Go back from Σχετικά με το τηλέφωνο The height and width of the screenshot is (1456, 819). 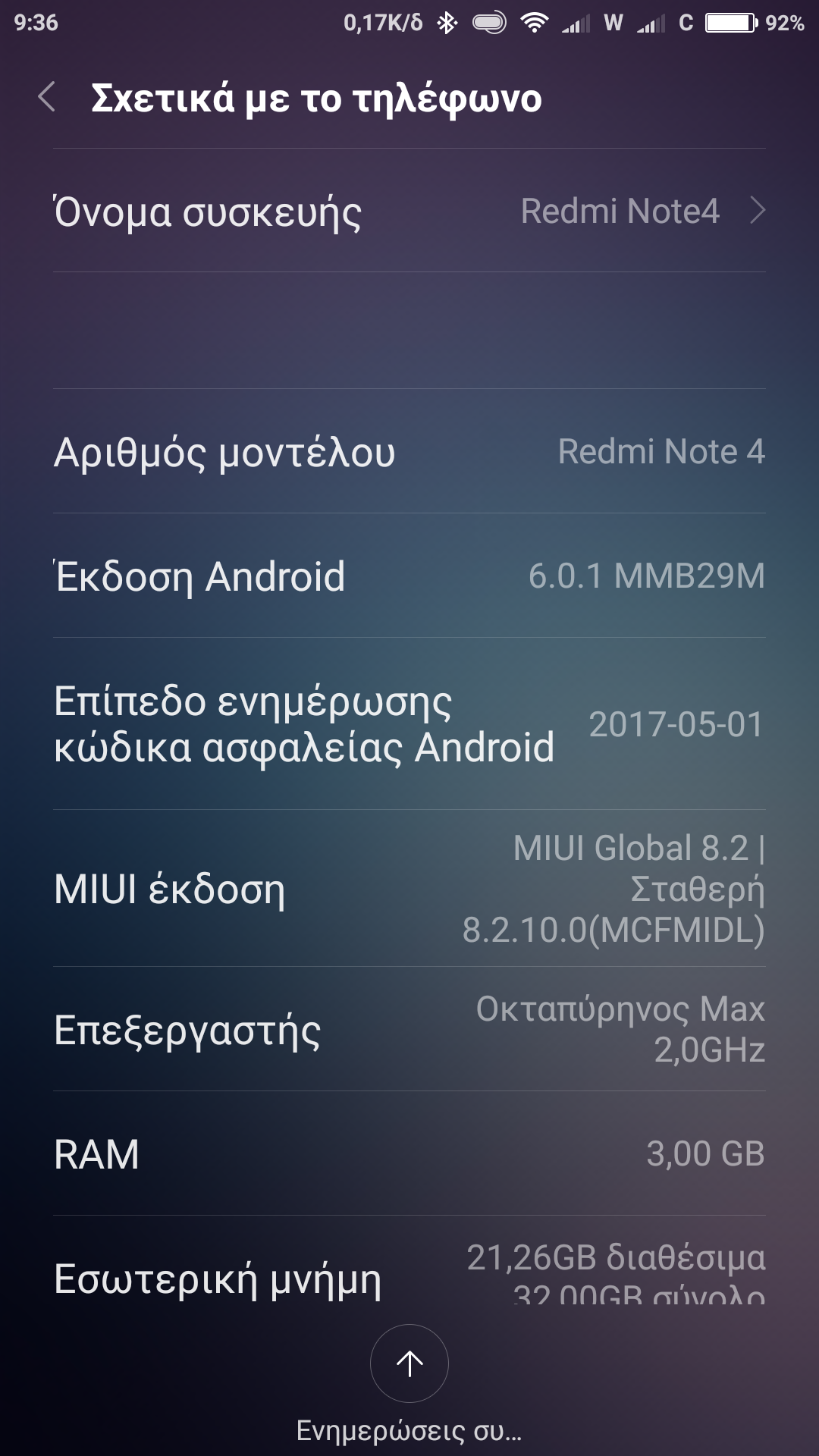pyautogui.click(x=47, y=98)
